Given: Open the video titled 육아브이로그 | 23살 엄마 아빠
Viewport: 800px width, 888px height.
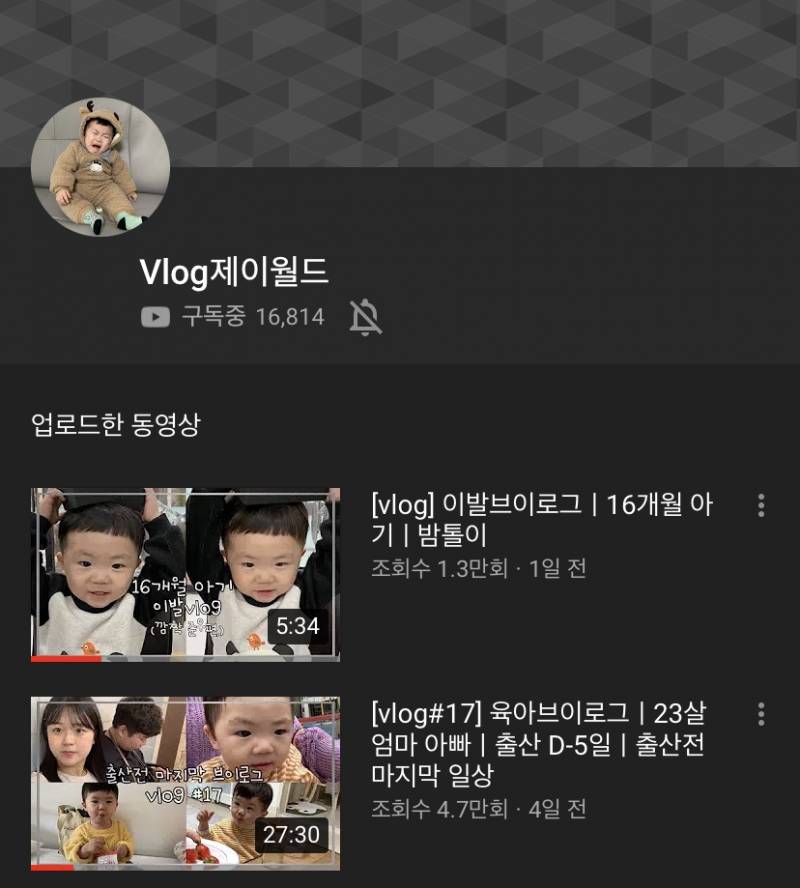Looking at the screenshot, I should coord(538,744).
